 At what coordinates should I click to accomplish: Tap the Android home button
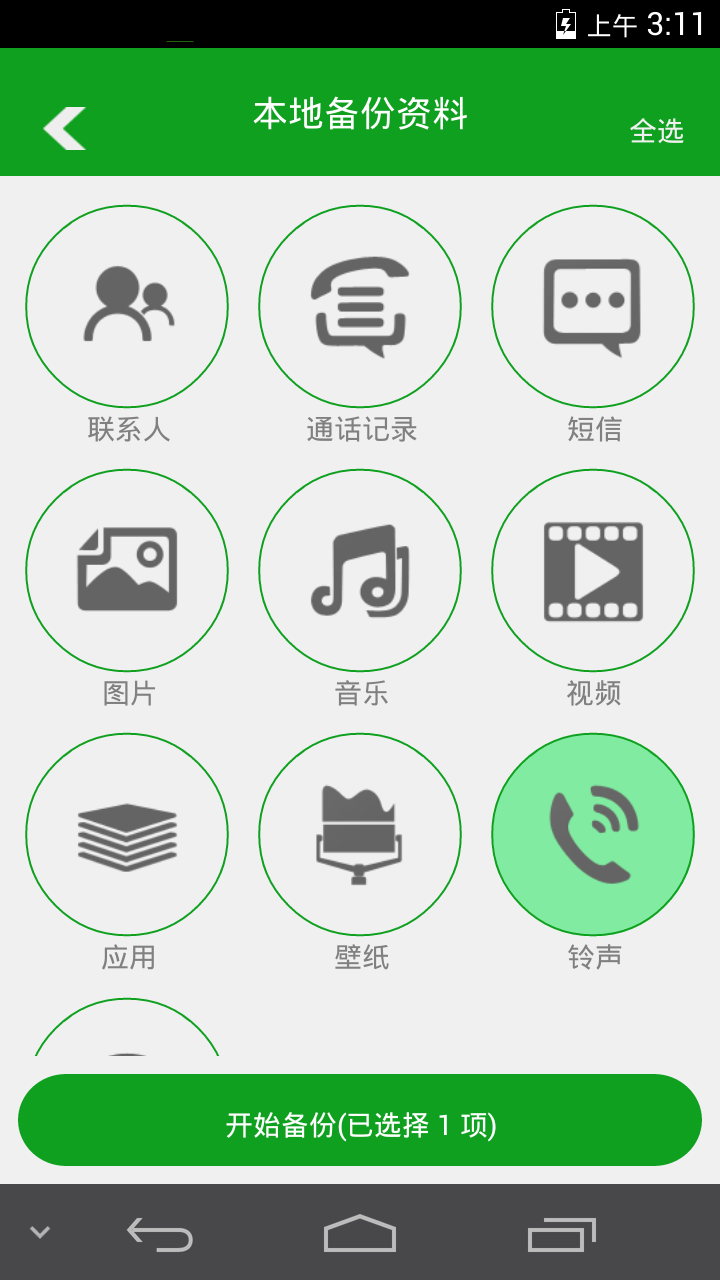tap(360, 1233)
